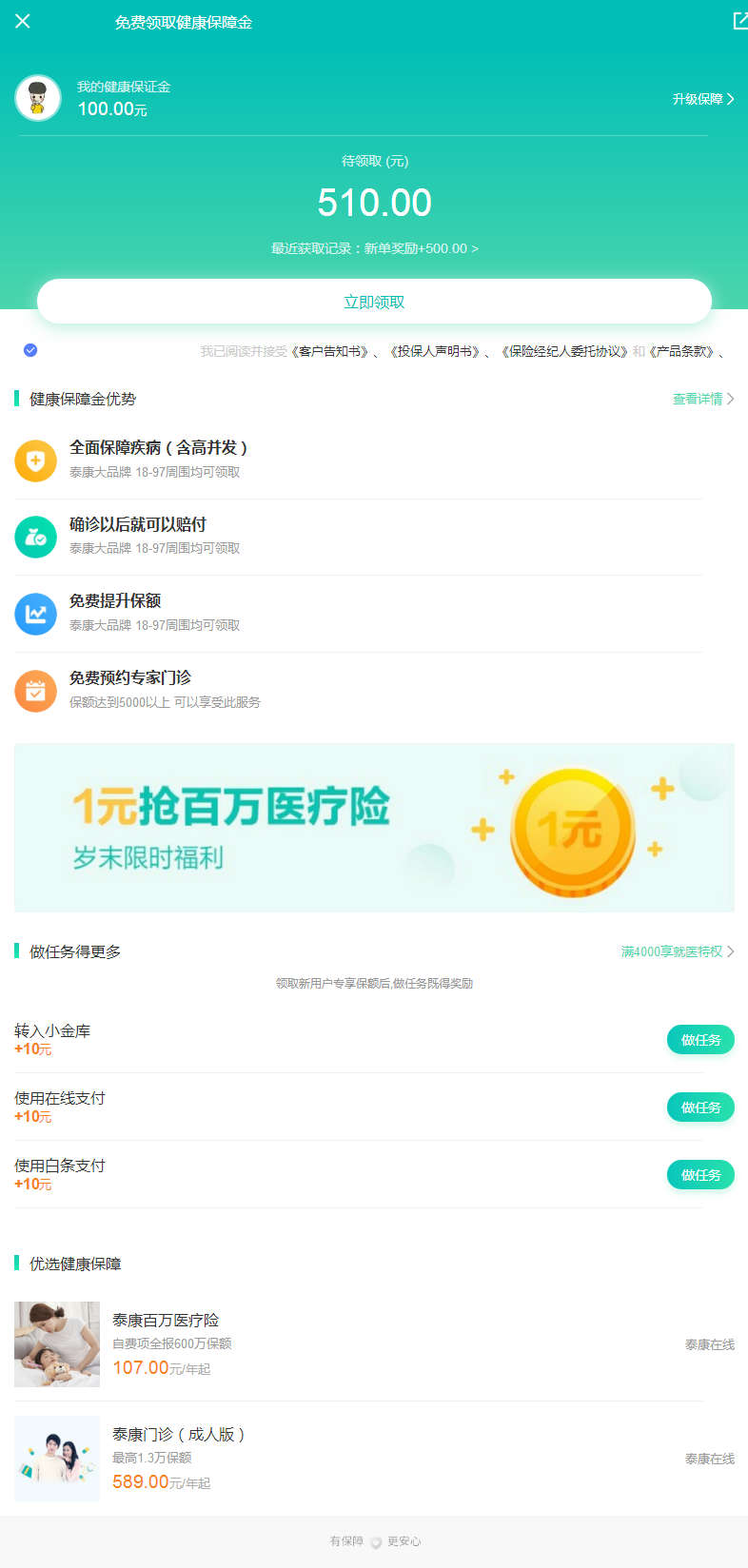Open the 1元抢百万医疗险 banner
Viewport: 748px width, 1568px height.
374,828
